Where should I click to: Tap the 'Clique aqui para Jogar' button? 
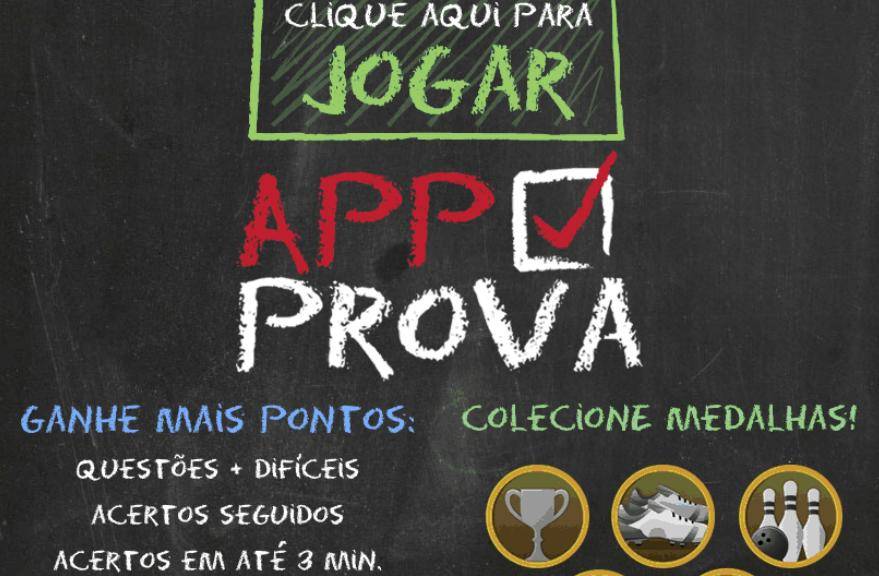(x=436, y=67)
